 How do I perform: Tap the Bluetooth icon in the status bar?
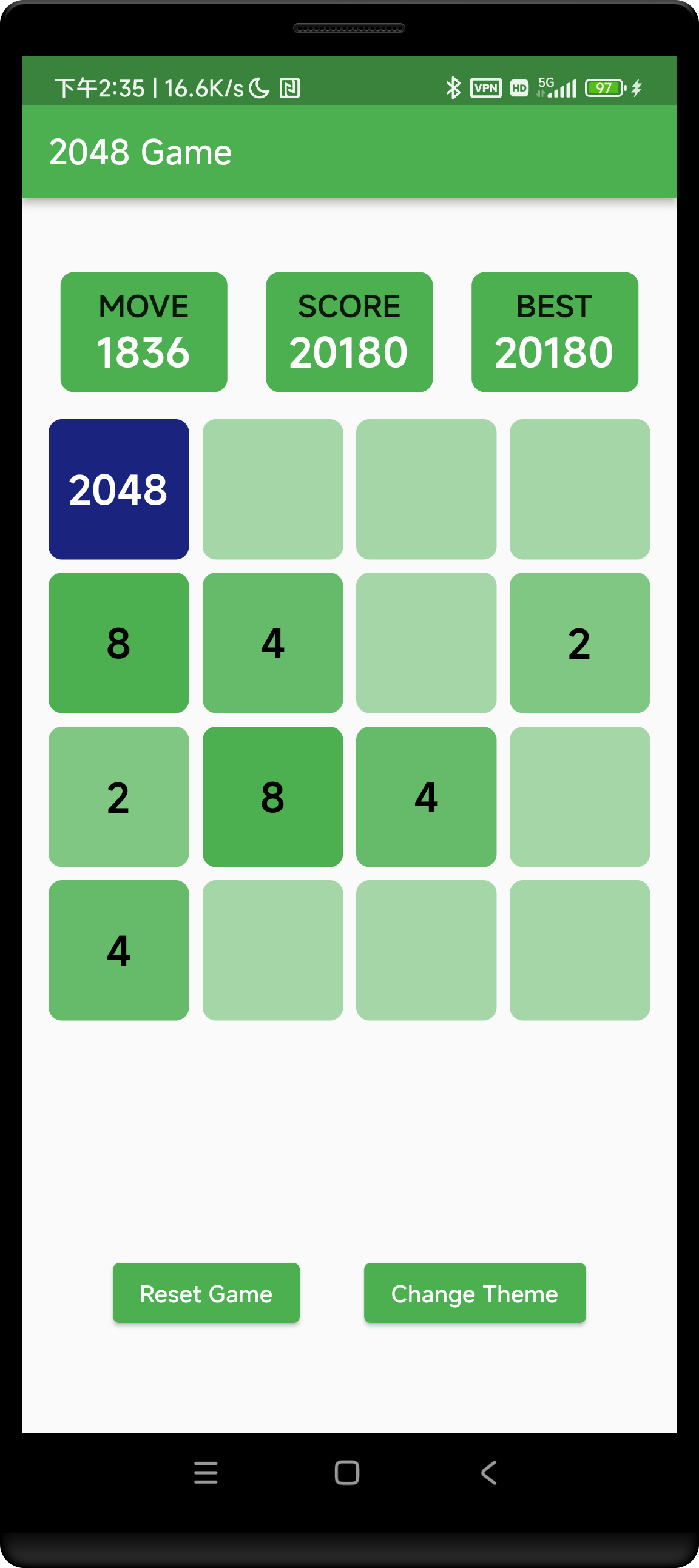click(x=453, y=89)
